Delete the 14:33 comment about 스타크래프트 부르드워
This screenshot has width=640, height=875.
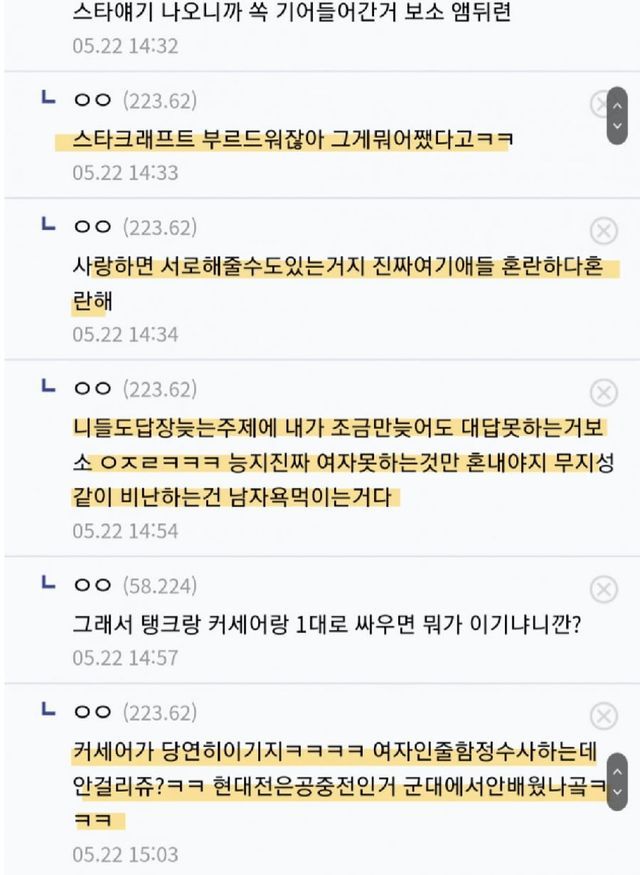point(600,104)
